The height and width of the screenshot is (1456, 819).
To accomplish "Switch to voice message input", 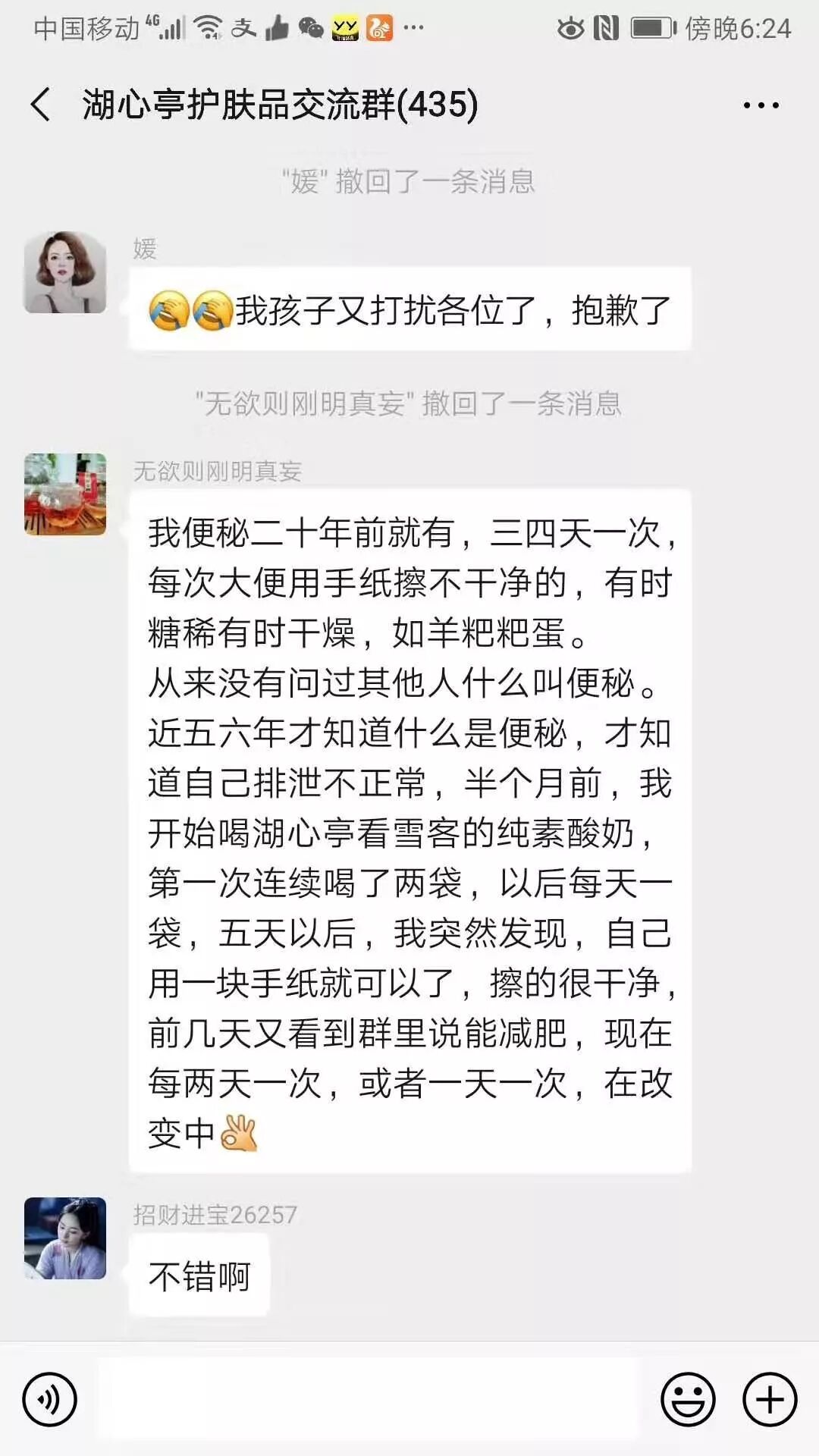I will tap(50, 1399).
